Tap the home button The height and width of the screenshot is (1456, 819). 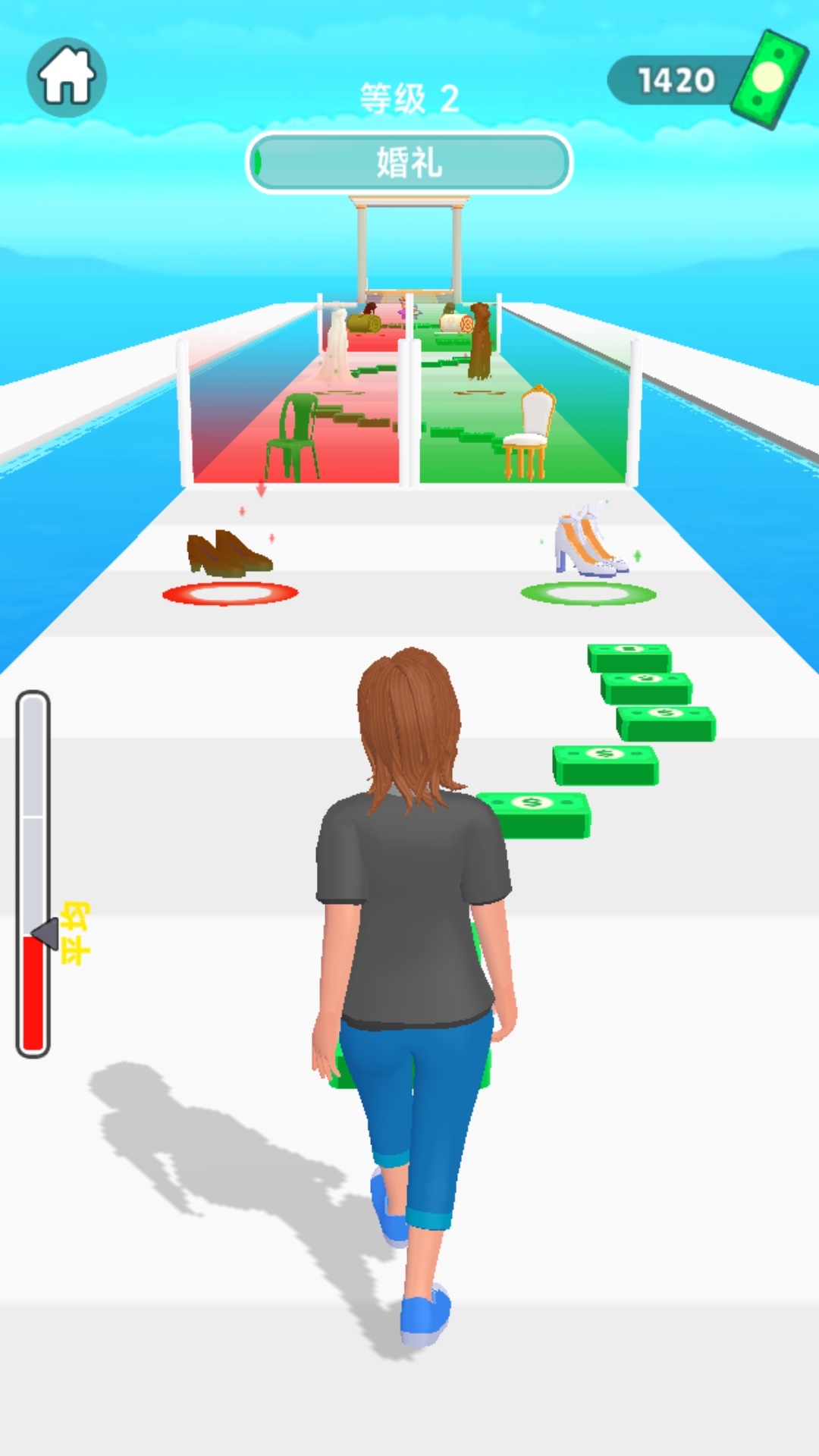tap(67, 77)
